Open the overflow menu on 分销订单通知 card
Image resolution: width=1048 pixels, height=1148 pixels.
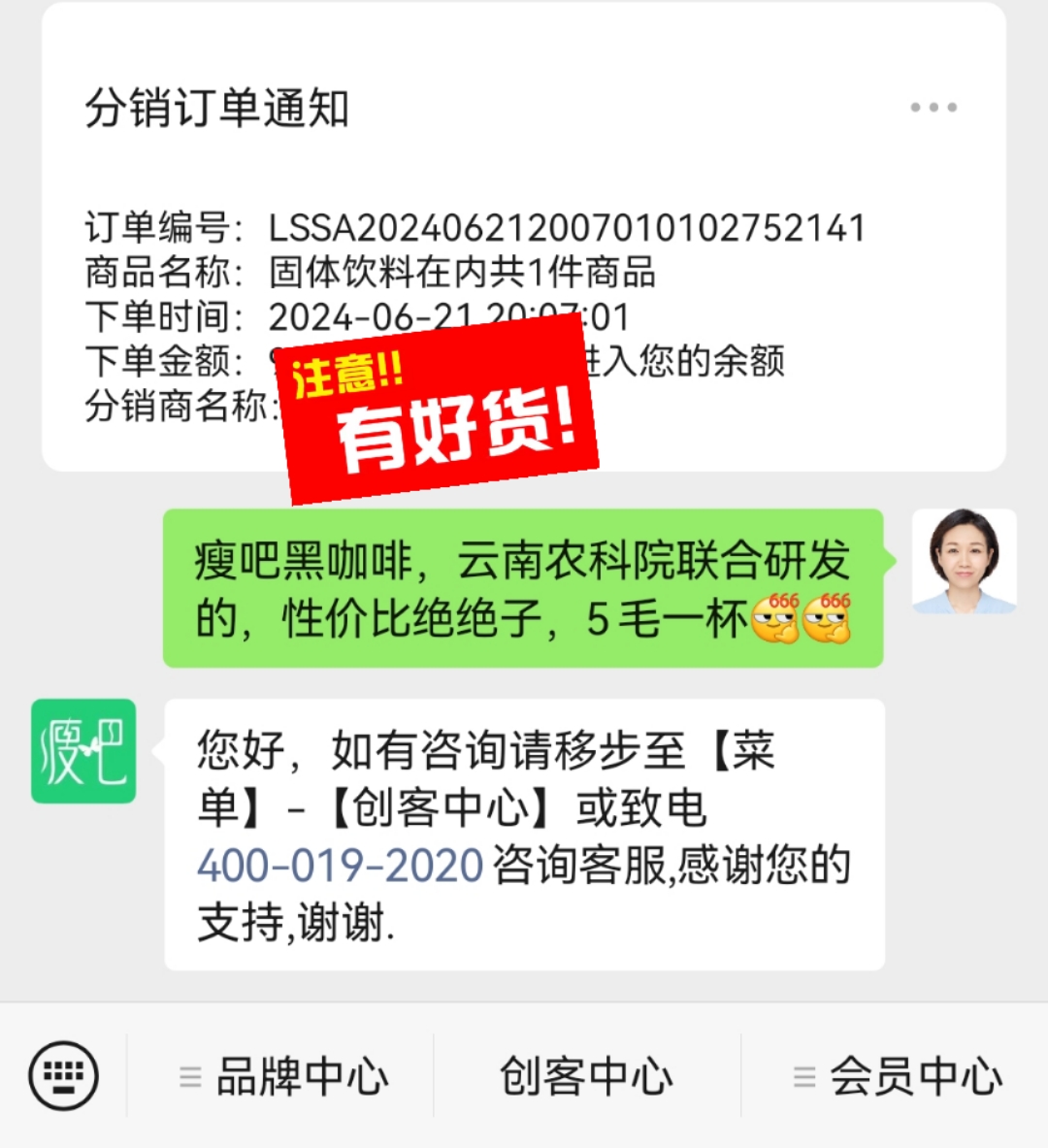point(933,108)
